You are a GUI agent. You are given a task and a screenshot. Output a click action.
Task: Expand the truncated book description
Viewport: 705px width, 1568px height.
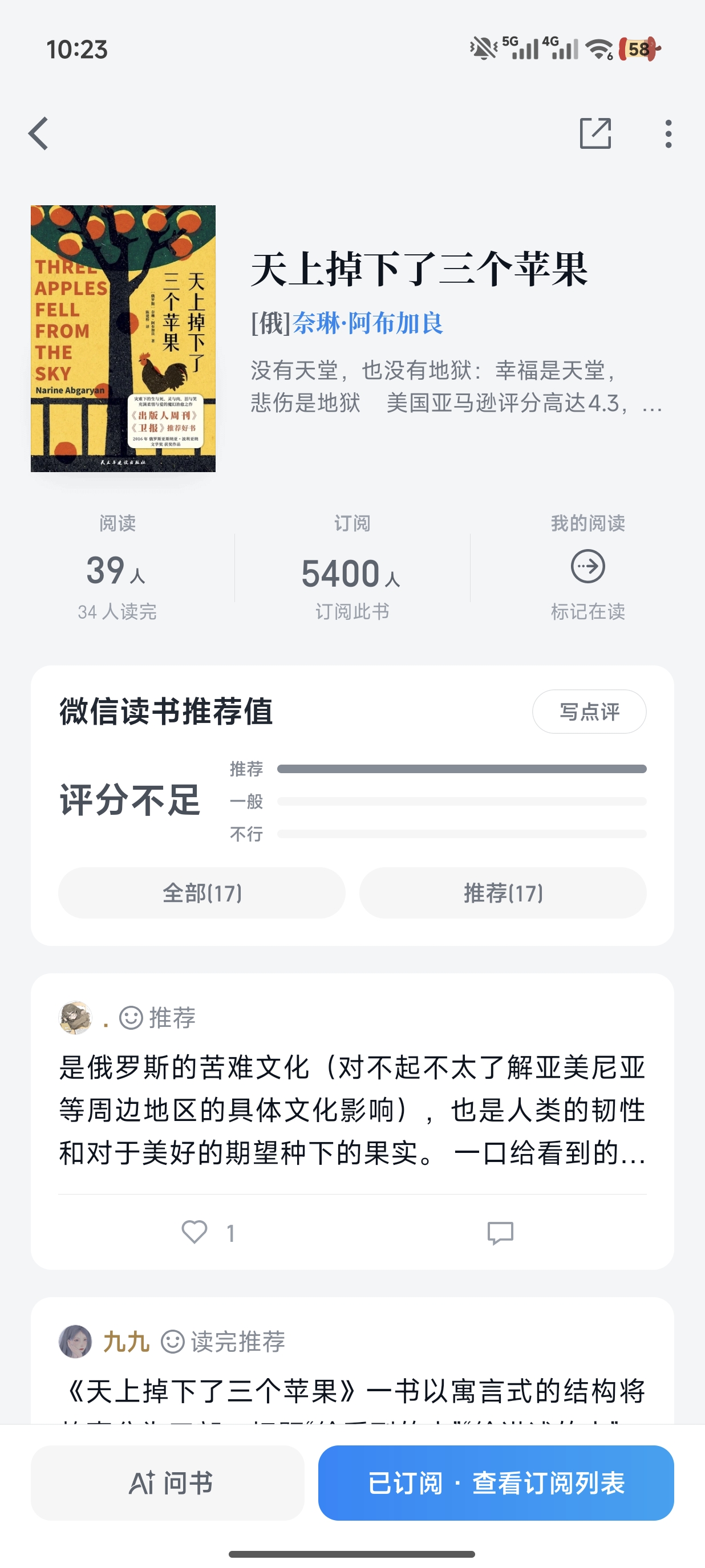pos(457,387)
